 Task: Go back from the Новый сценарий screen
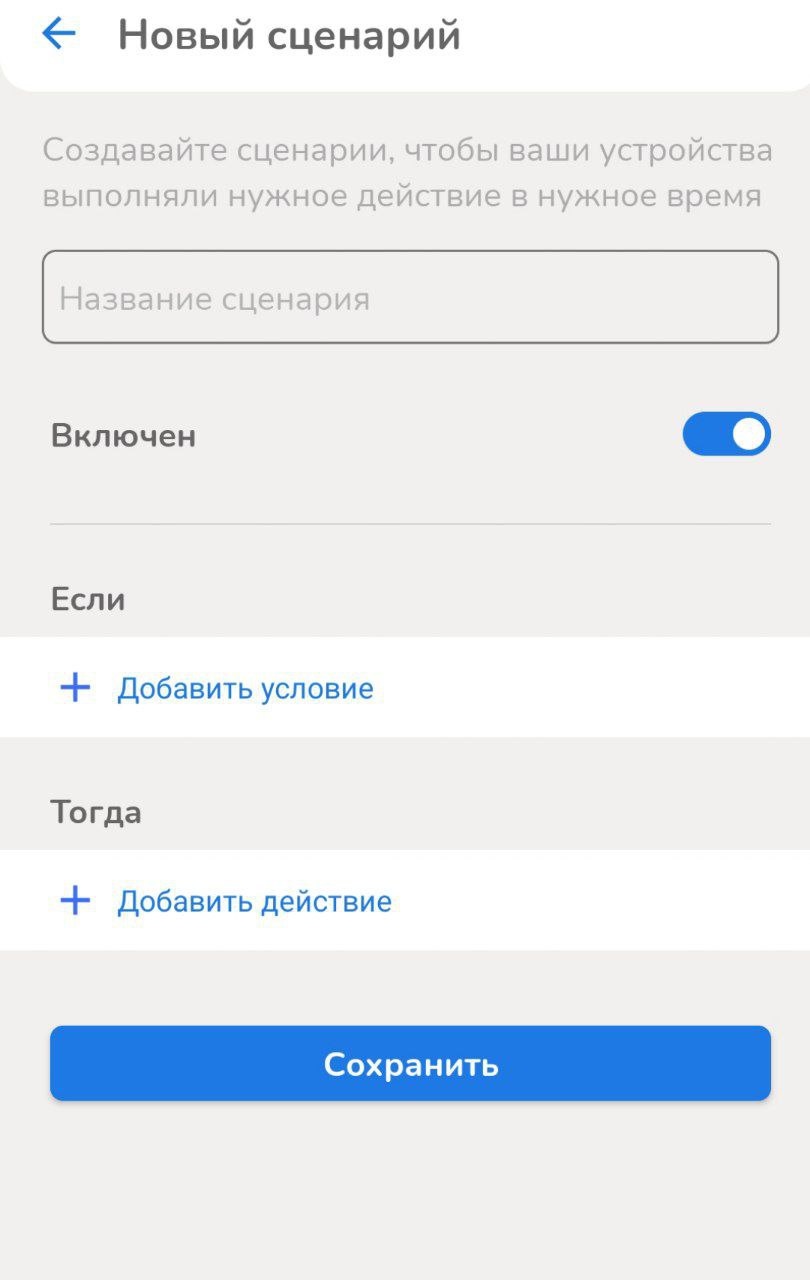point(59,34)
